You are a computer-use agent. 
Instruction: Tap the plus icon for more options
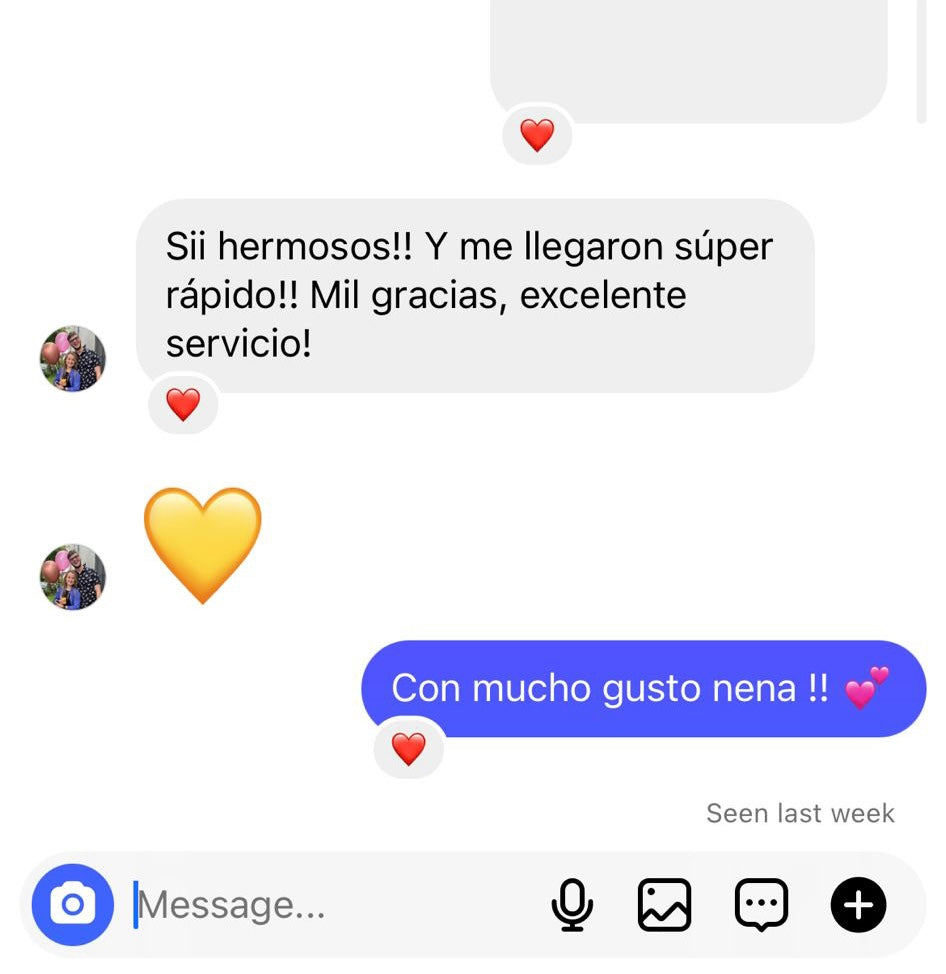pos(858,905)
